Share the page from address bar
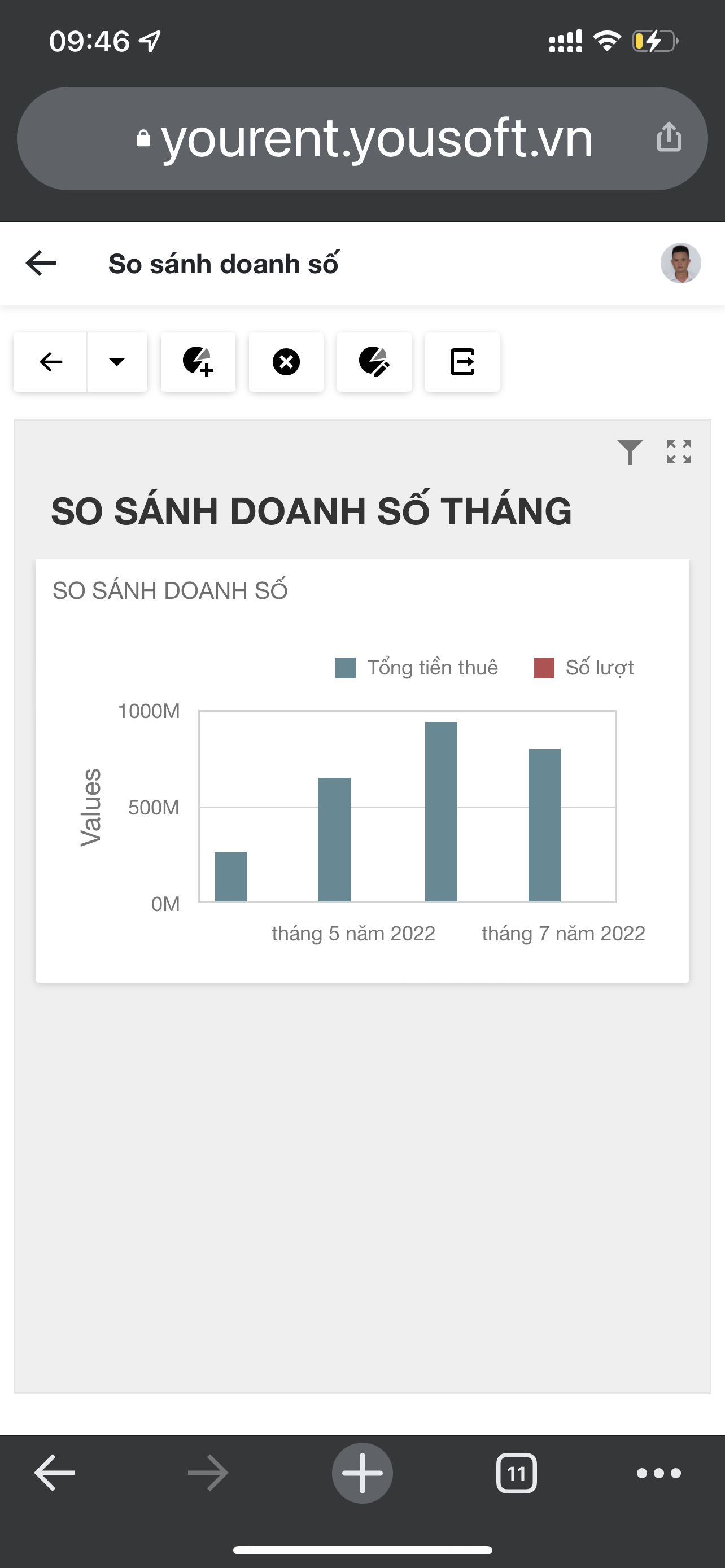The width and height of the screenshot is (725, 1568). (669, 137)
